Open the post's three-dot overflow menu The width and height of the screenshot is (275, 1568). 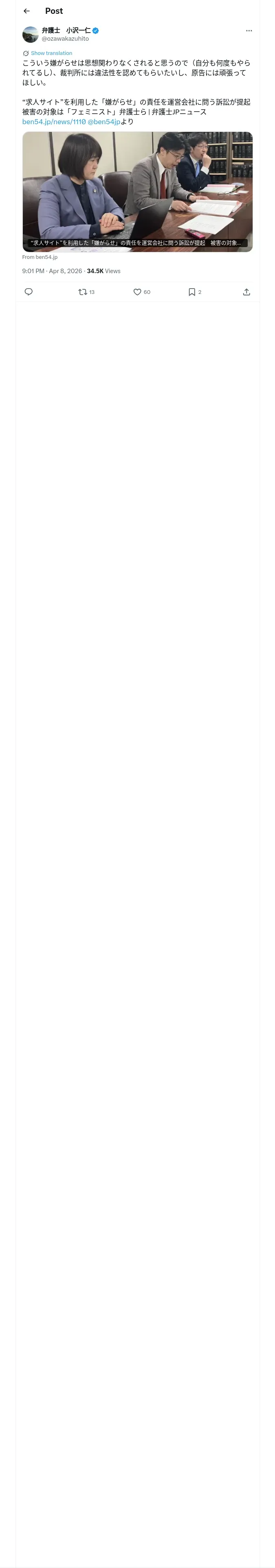pyautogui.click(x=249, y=31)
